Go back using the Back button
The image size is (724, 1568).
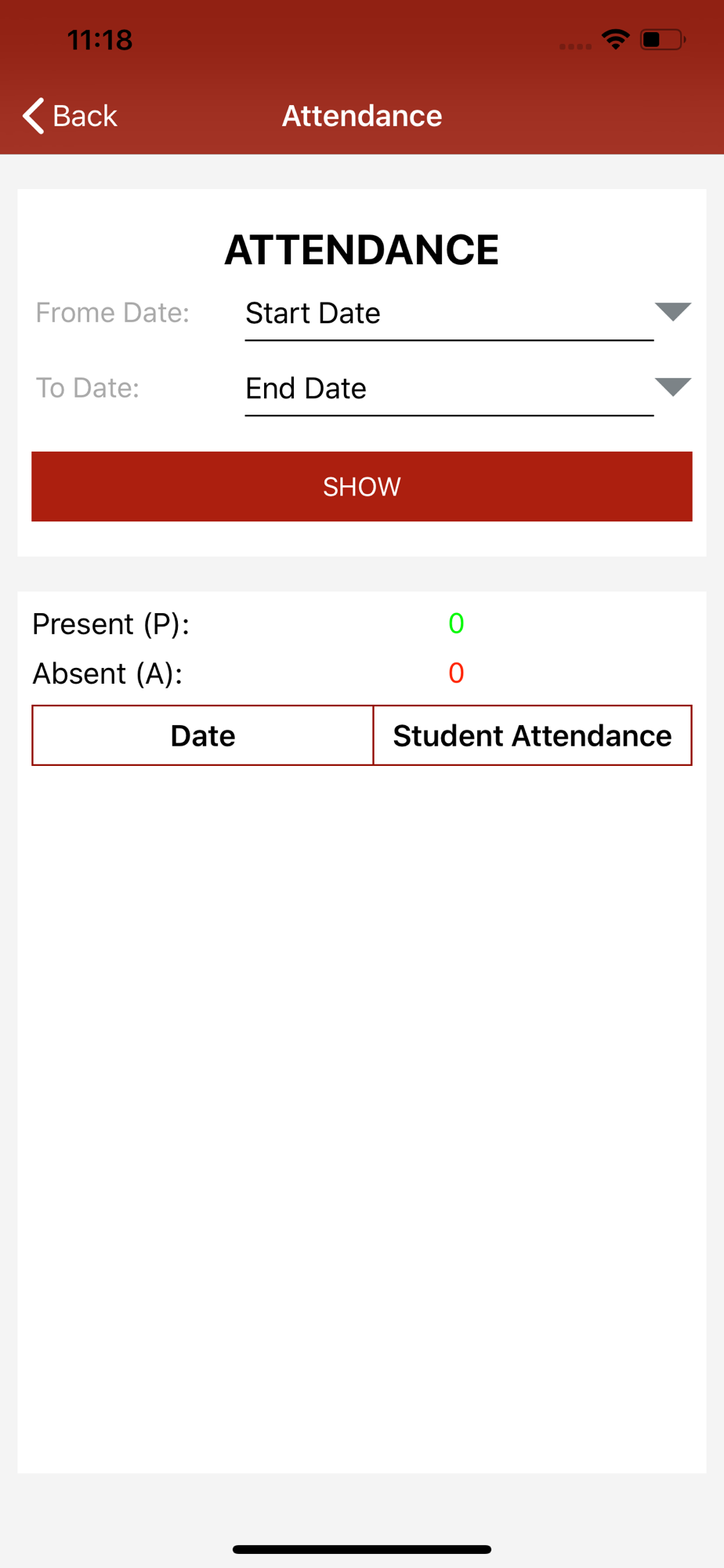pos(70,116)
